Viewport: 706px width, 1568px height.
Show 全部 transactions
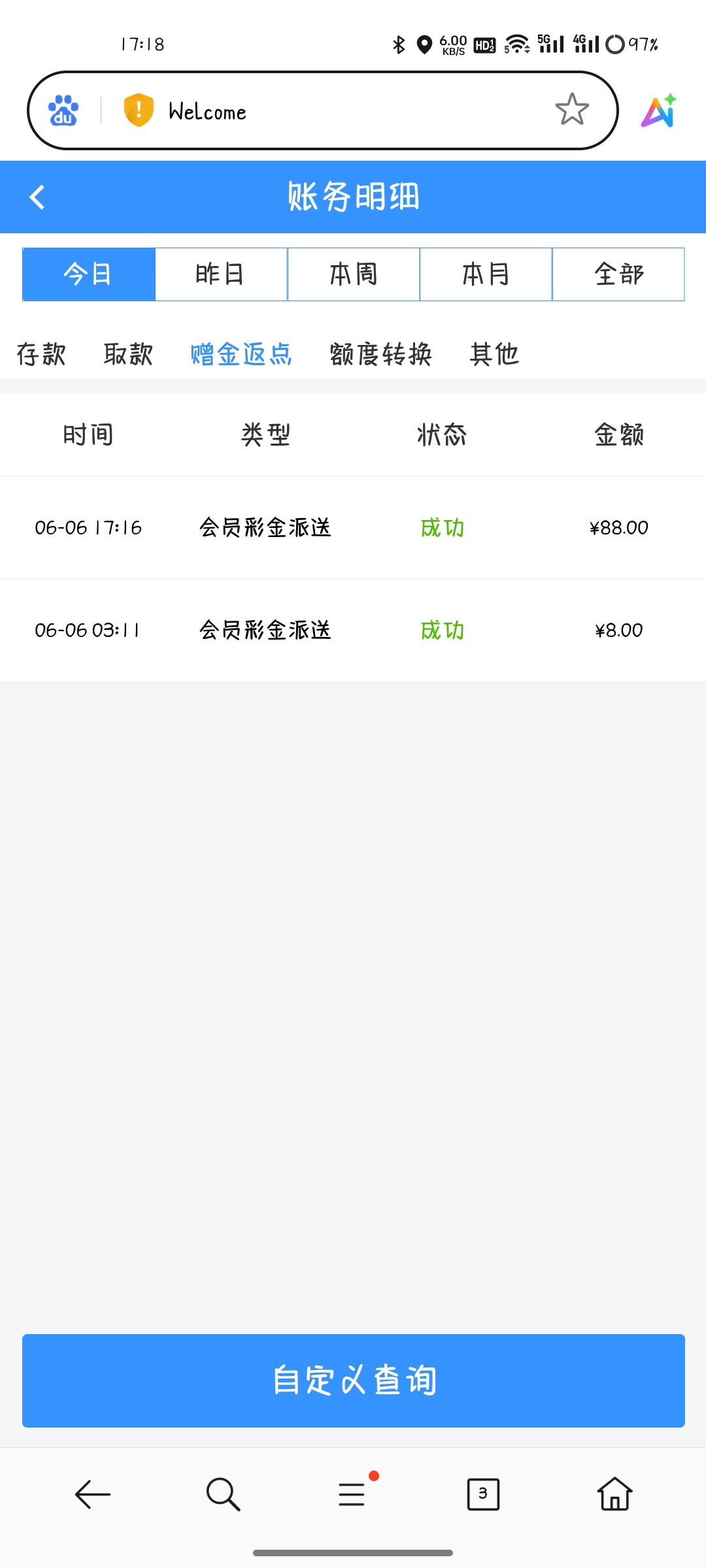(x=618, y=274)
